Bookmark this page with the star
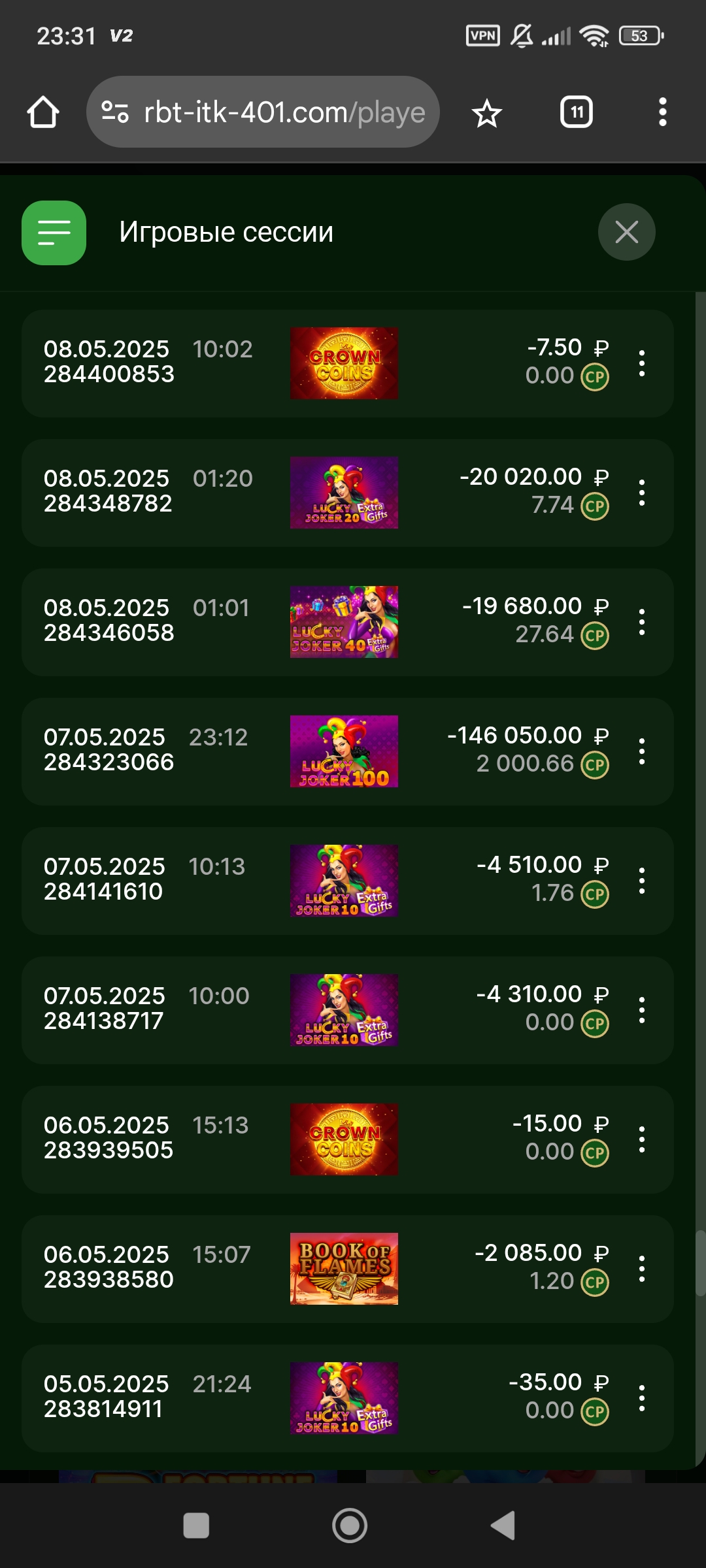Viewport: 706px width, 1568px height. 486,114
